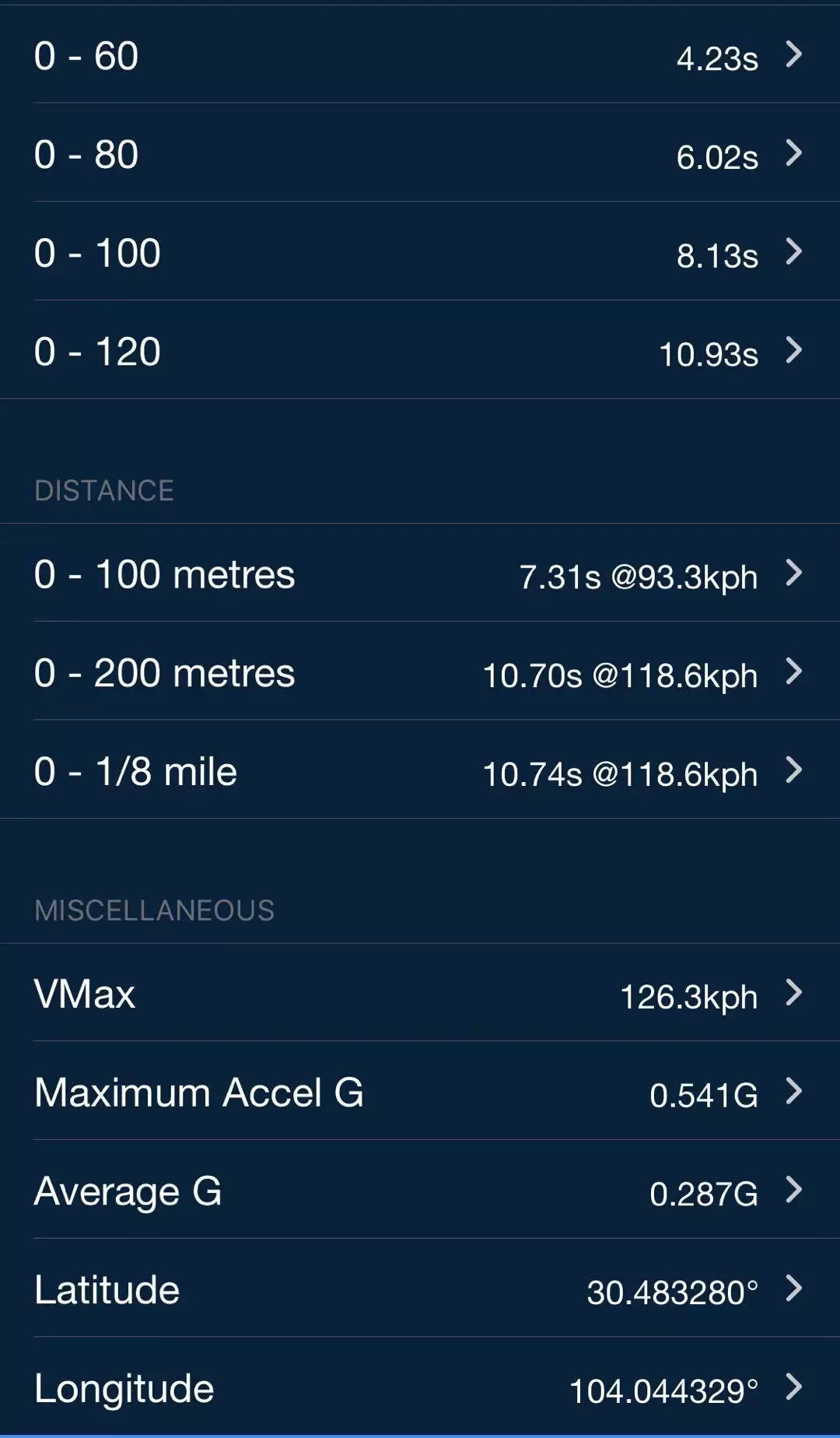The height and width of the screenshot is (1438, 840).
Task: Select the 0 - 100 acceleration row
Action: pyautogui.click(x=420, y=253)
